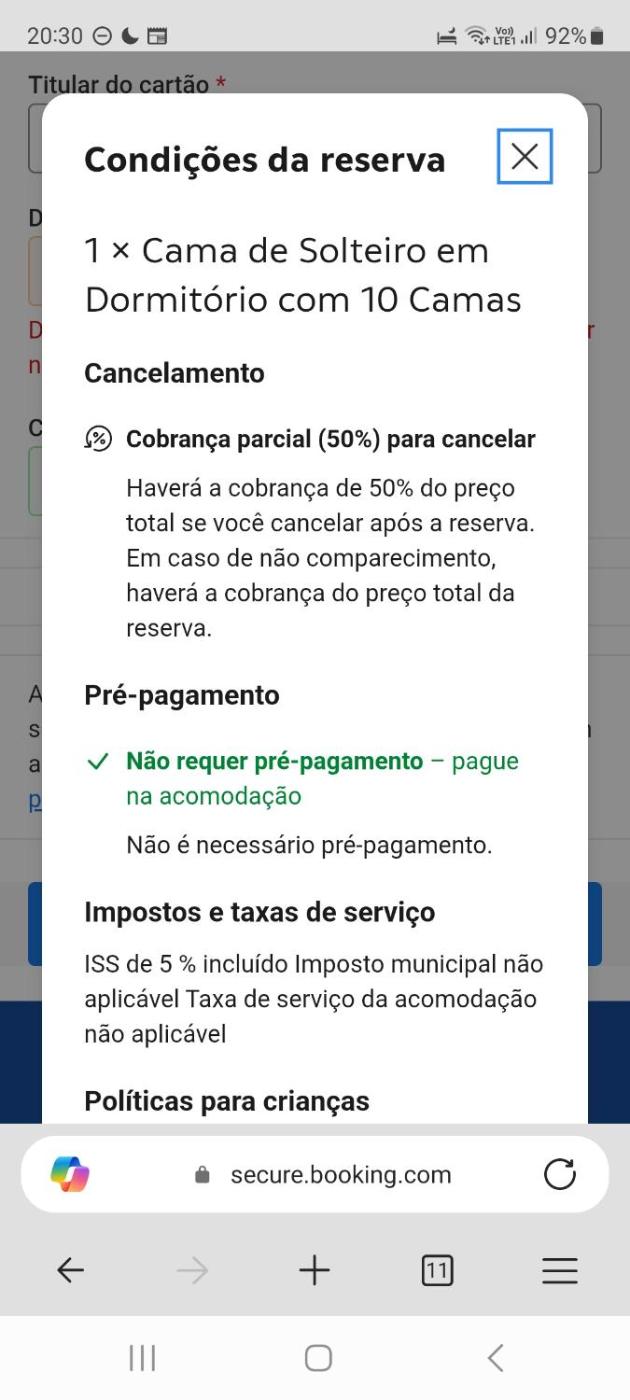Open a new browser tab
This screenshot has width=630, height=1400.
pyautogui.click(x=314, y=1271)
